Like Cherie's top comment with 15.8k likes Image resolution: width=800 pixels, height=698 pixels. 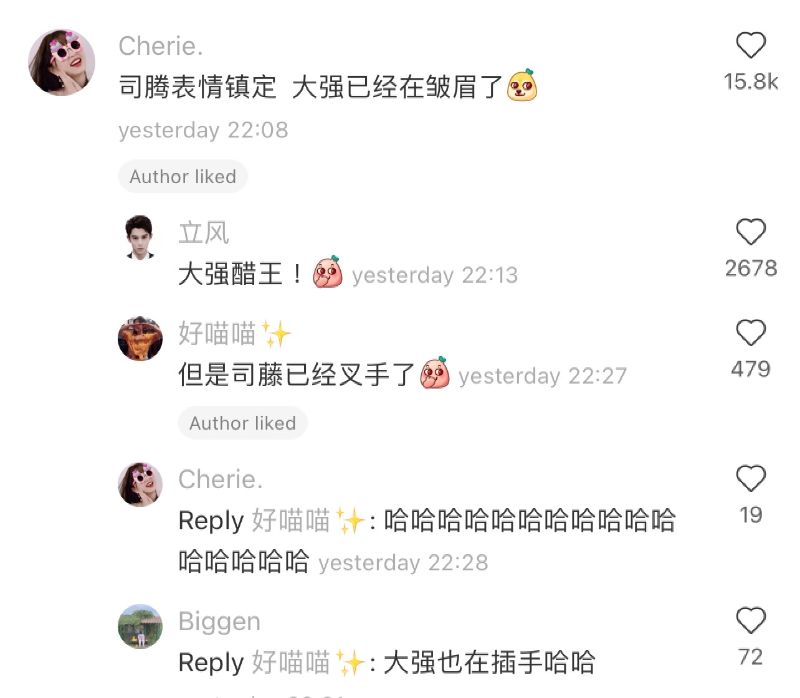point(750,46)
